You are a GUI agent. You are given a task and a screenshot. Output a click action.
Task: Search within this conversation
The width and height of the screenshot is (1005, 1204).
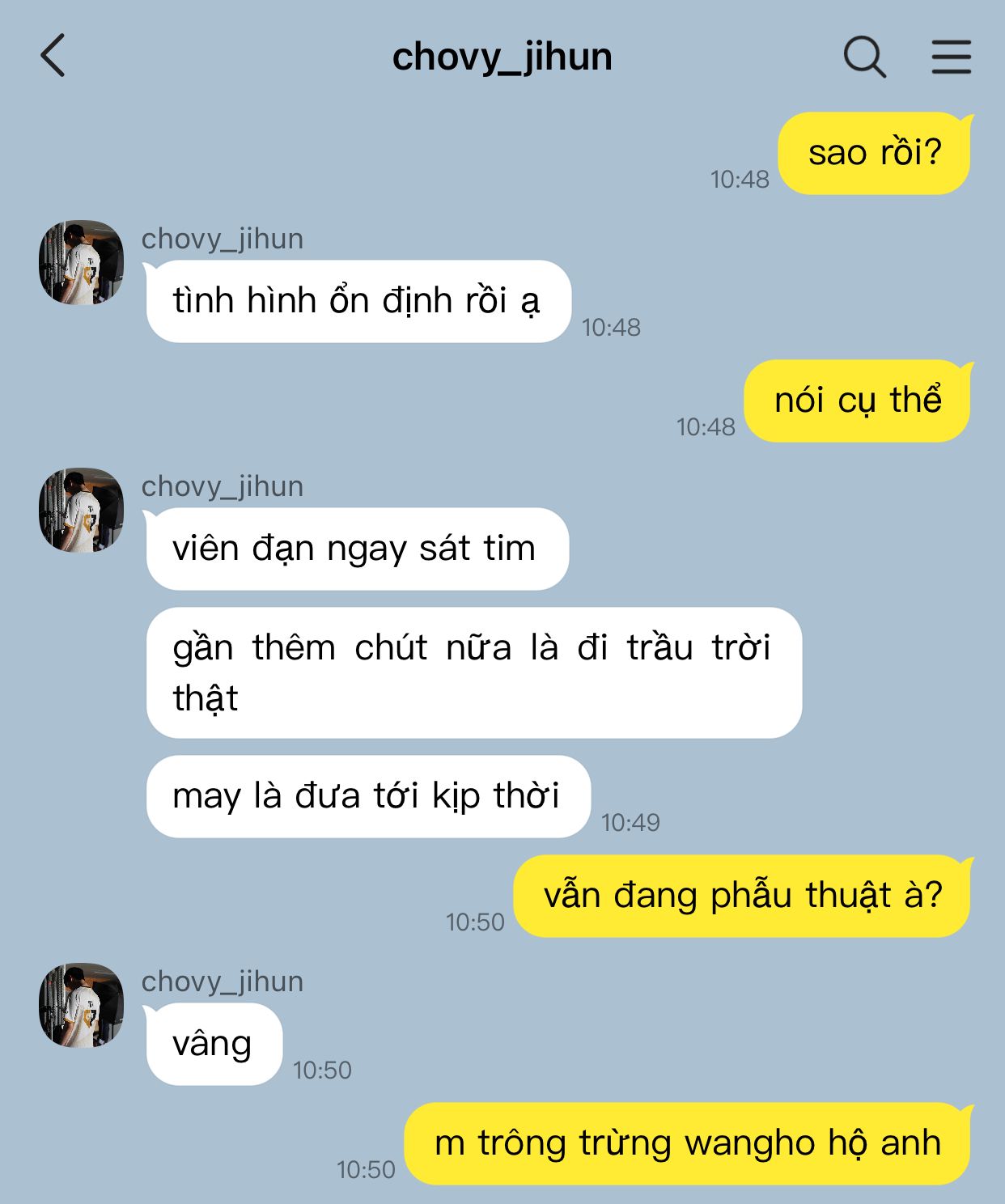tap(864, 57)
